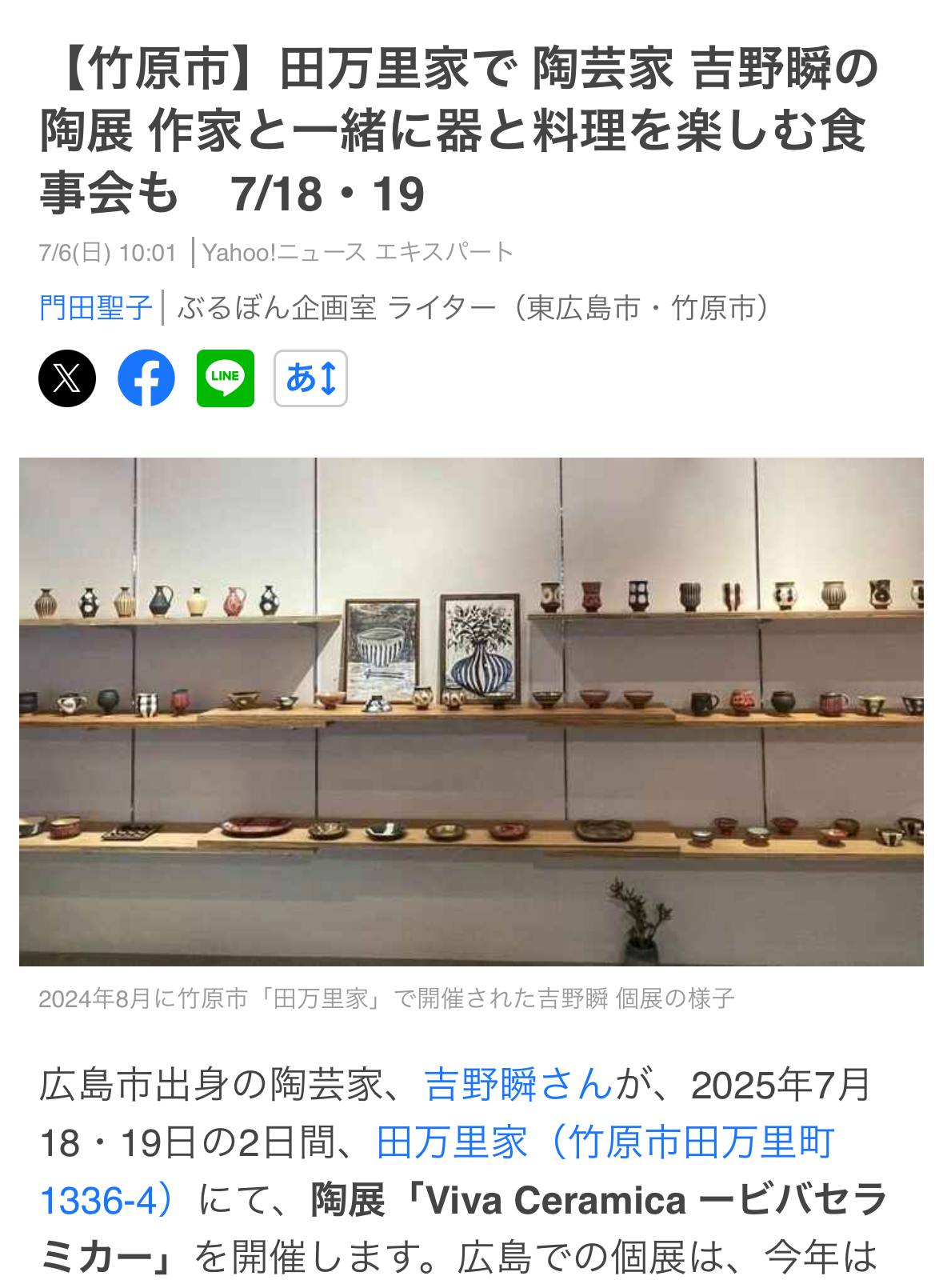Share the article on X
This screenshot has width=943, height=1288.
tap(67, 378)
